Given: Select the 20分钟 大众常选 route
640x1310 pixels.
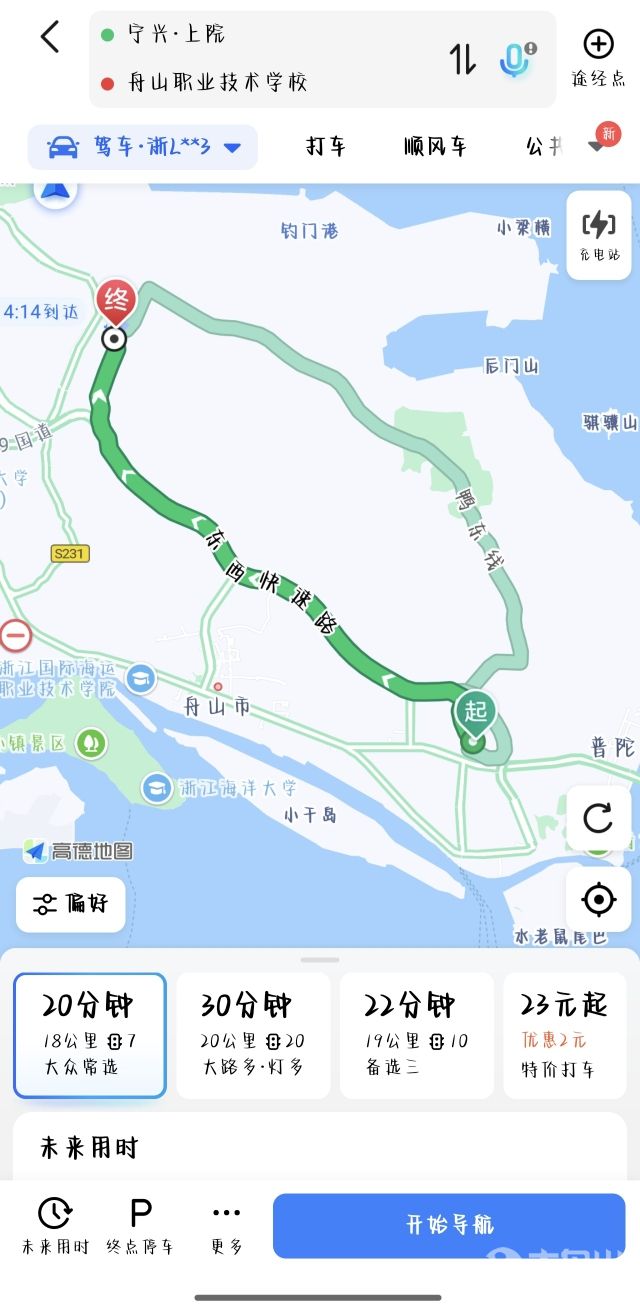Looking at the screenshot, I should [90, 1035].
